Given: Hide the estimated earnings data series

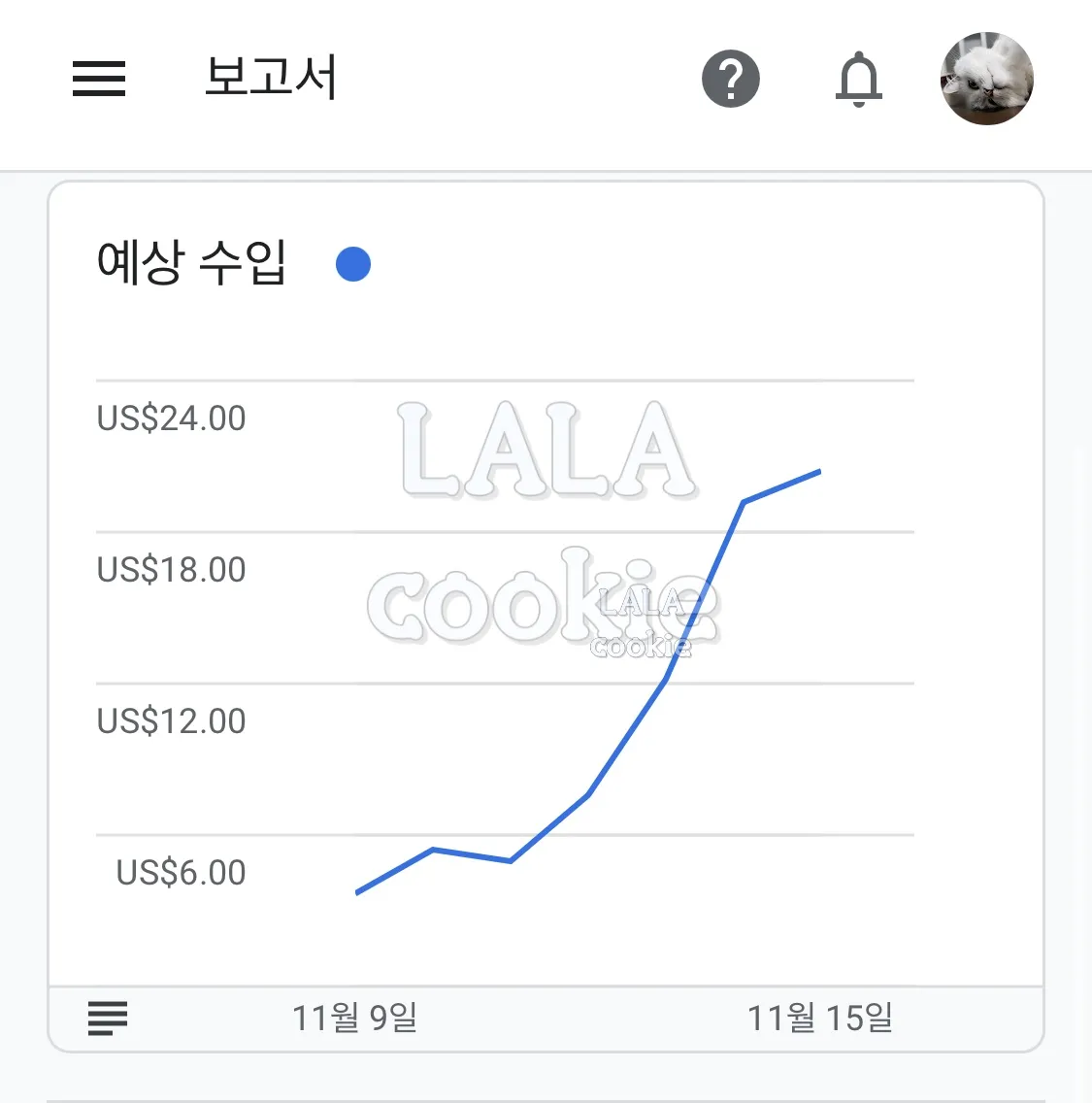Looking at the screenshot, I should pos(353,262).
